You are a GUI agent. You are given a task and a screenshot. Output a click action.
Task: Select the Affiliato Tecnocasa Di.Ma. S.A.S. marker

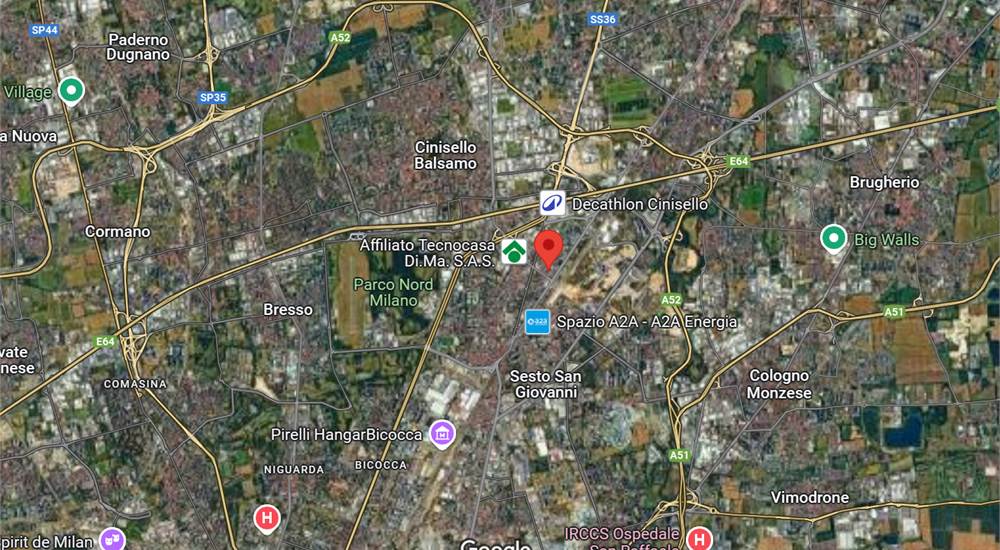pyautogui.click(x=514, y=251)
